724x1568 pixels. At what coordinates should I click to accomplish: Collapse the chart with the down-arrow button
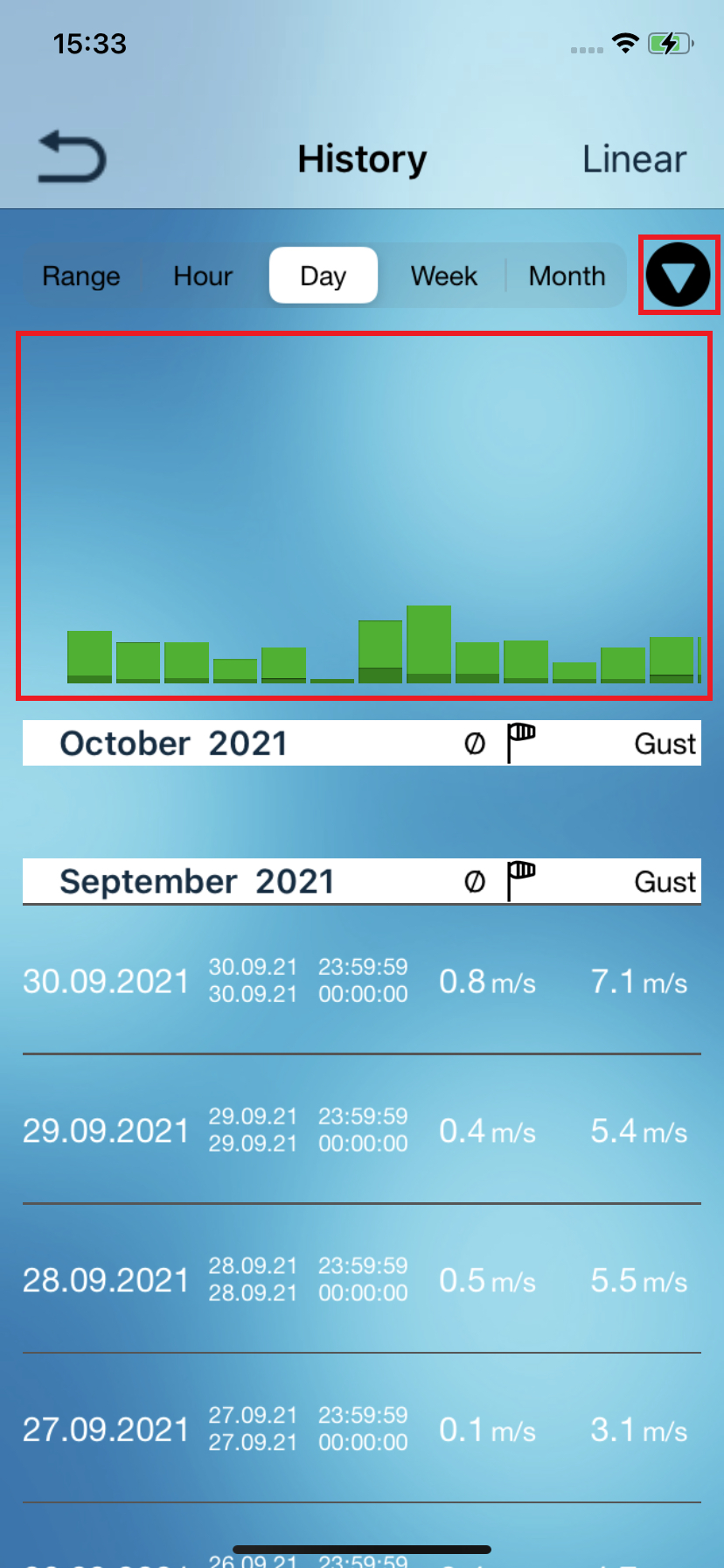[679, 275]
